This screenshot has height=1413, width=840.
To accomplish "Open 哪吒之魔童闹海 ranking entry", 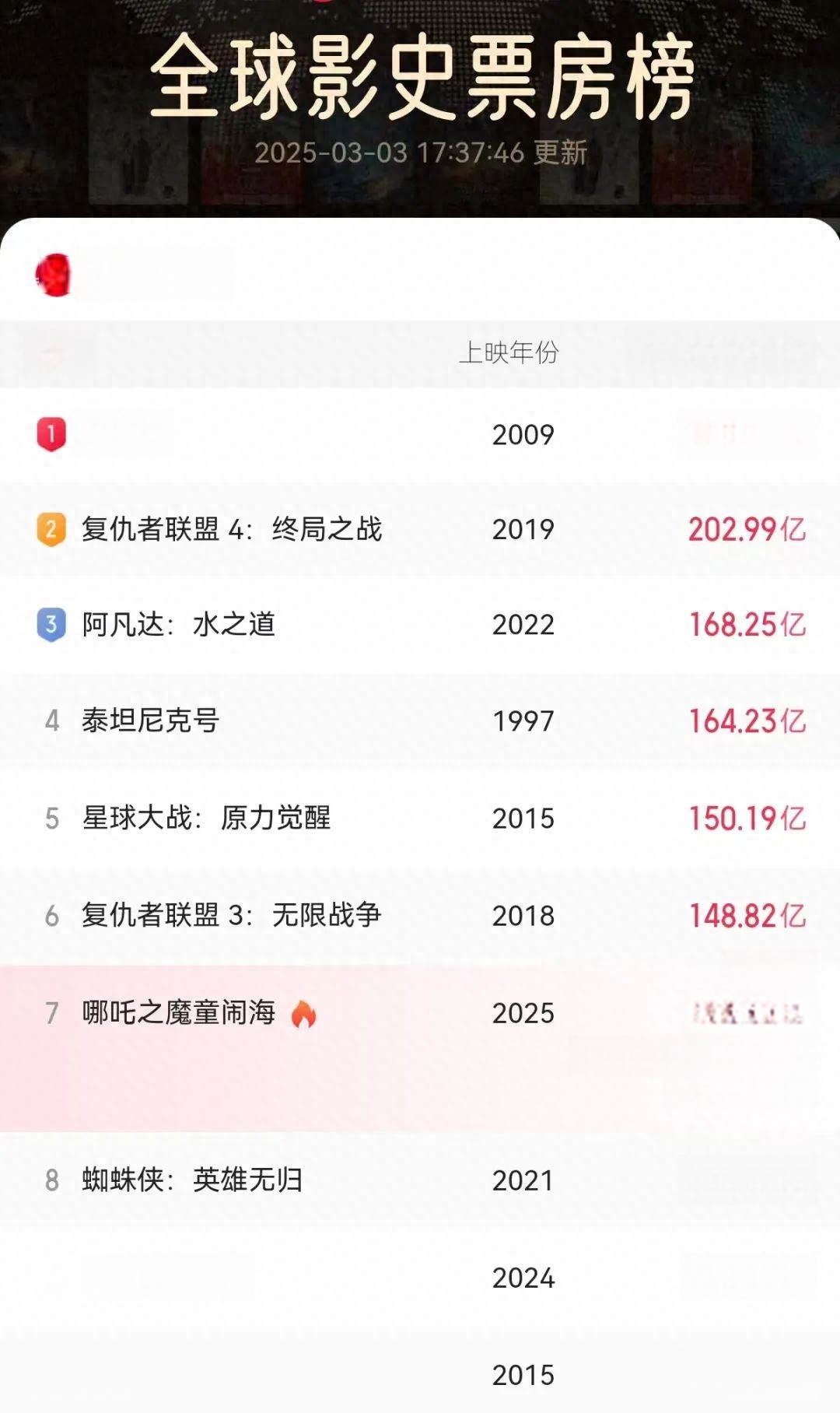I will [x=420, y=1048].
